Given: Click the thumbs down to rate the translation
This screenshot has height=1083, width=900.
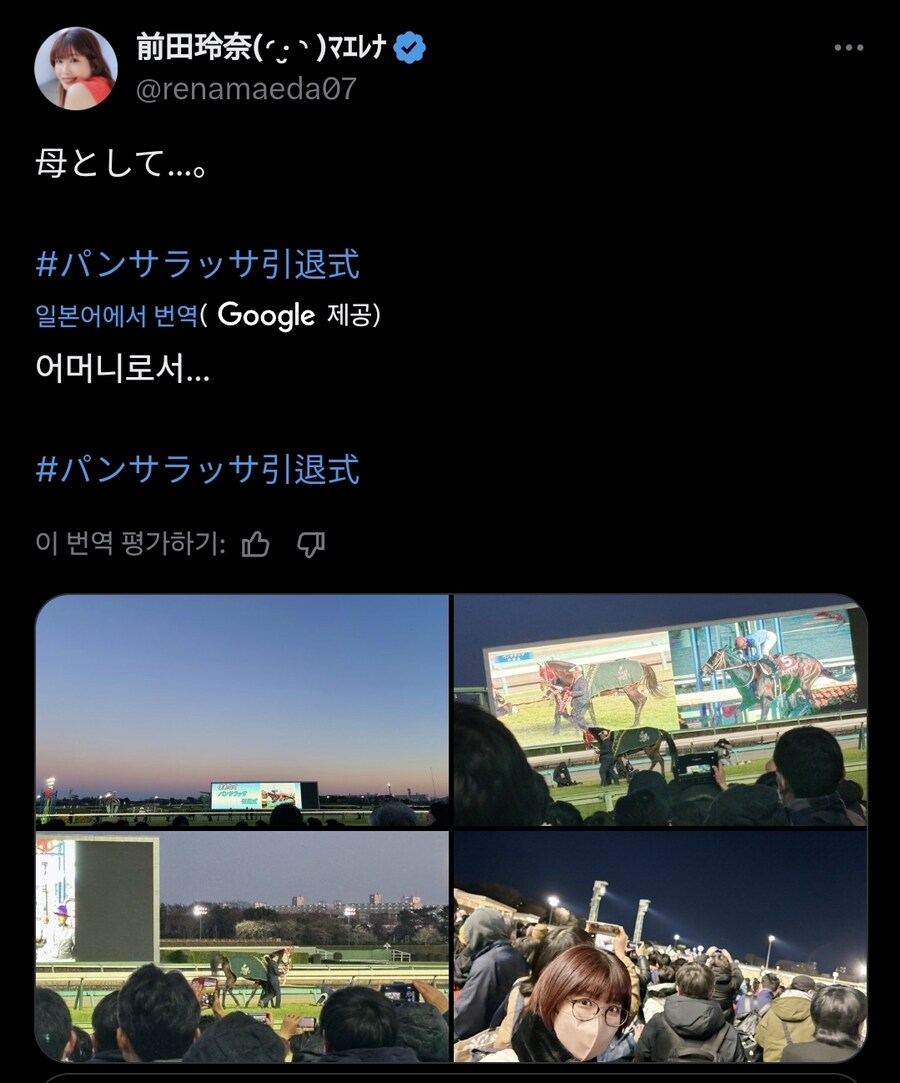Looking at the screenshot, I should point(313,543).
